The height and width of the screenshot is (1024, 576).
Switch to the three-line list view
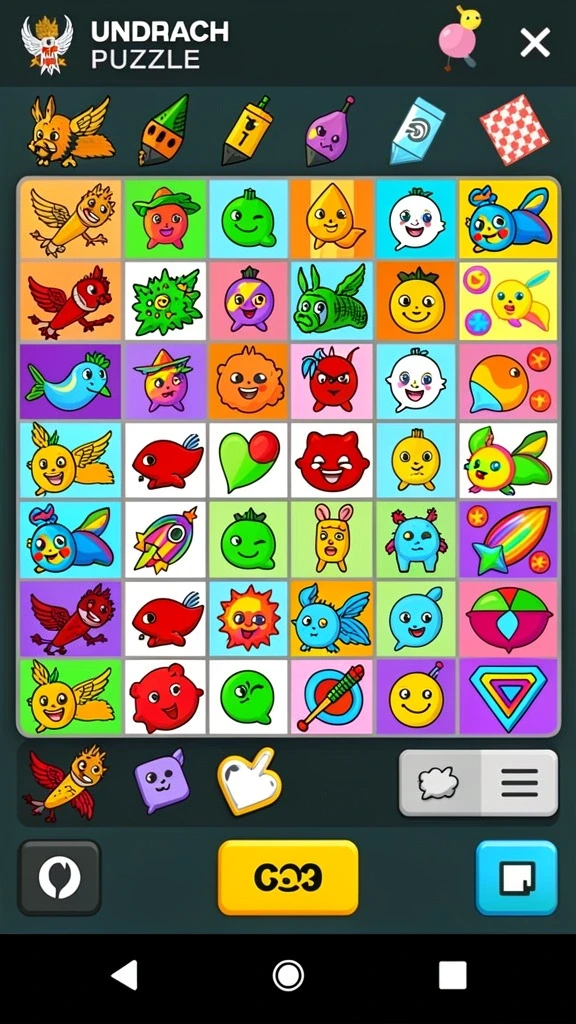[519, 783]
